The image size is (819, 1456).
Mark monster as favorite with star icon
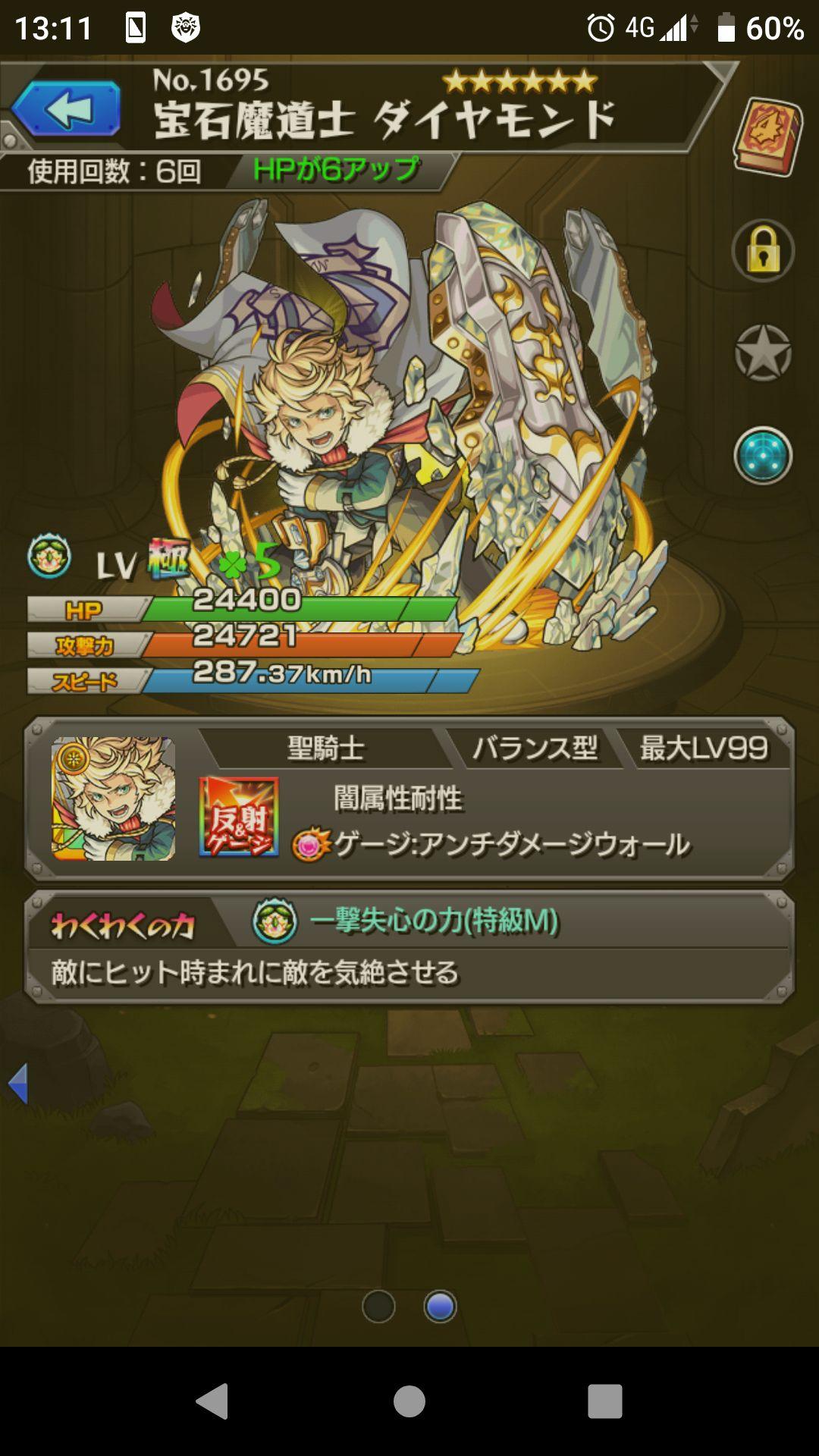tap(763, 353)
